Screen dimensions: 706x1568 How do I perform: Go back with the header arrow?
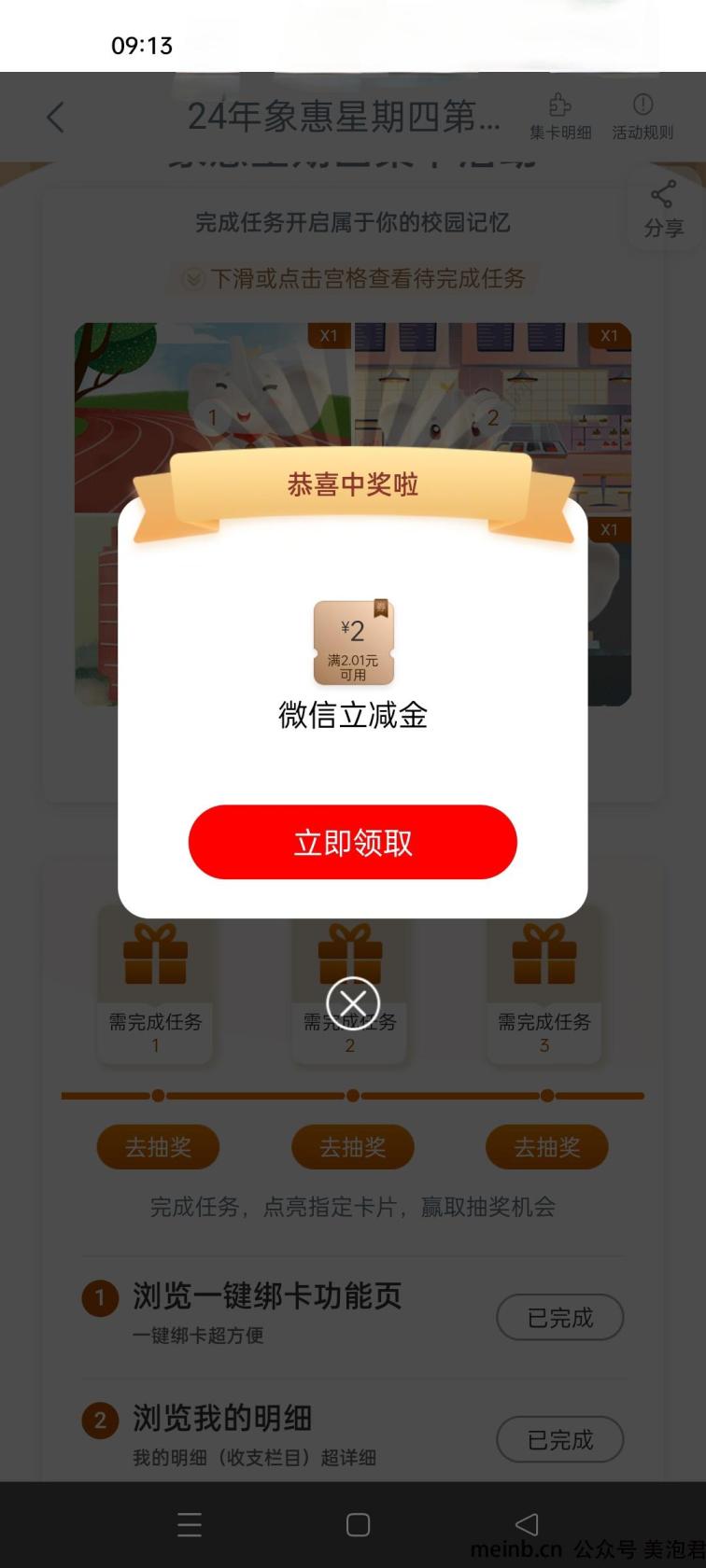56,118
